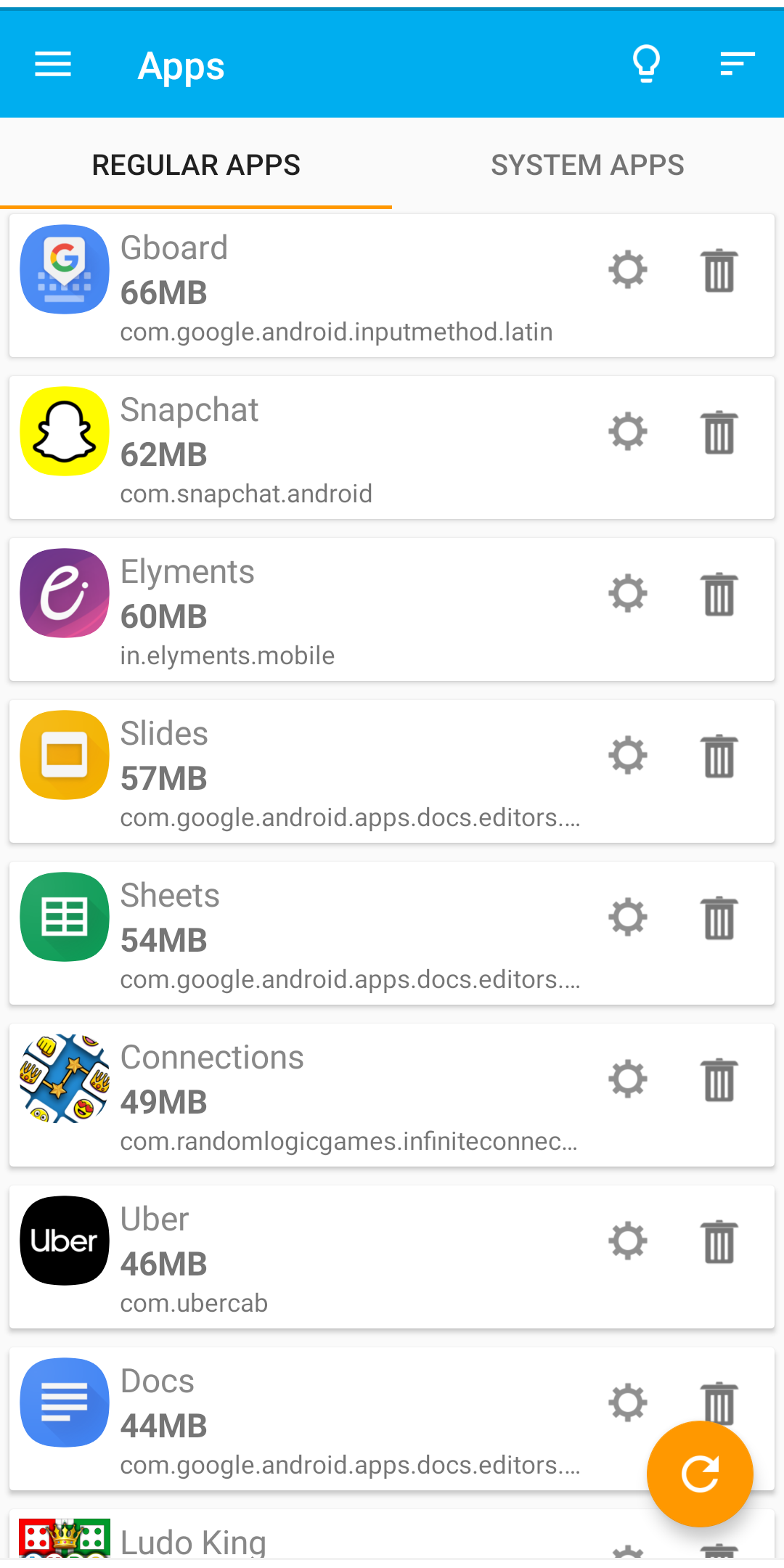Open the Elyments app entry
The image size is (784, 1568).
[x=392, y=610]
